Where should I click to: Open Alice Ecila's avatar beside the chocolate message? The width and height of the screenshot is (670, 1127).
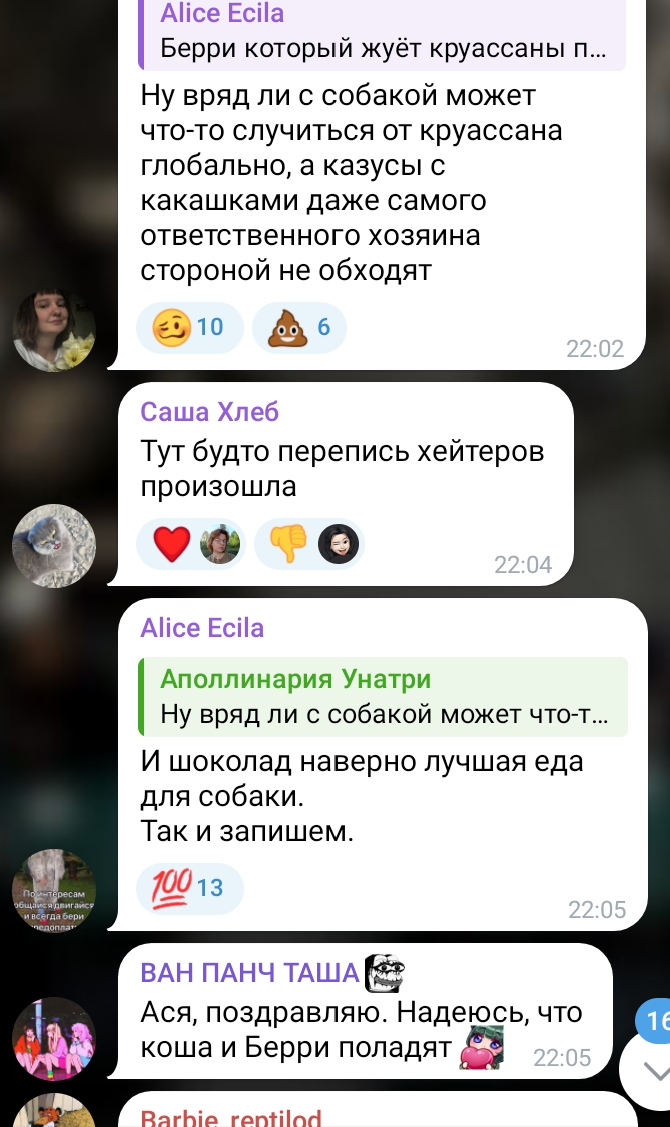coord(54,891)
